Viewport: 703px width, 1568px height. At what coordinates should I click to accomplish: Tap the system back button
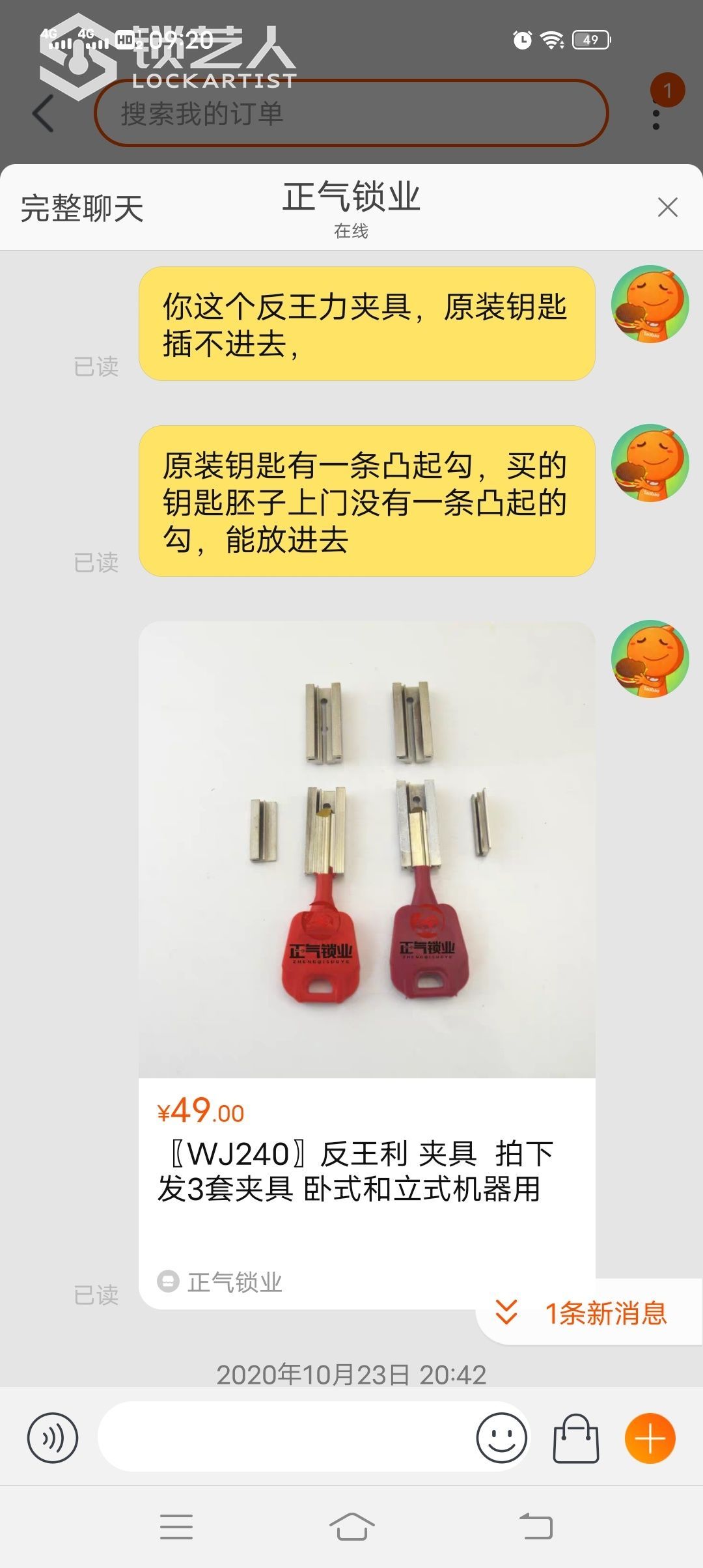(x=536, y=1526)
